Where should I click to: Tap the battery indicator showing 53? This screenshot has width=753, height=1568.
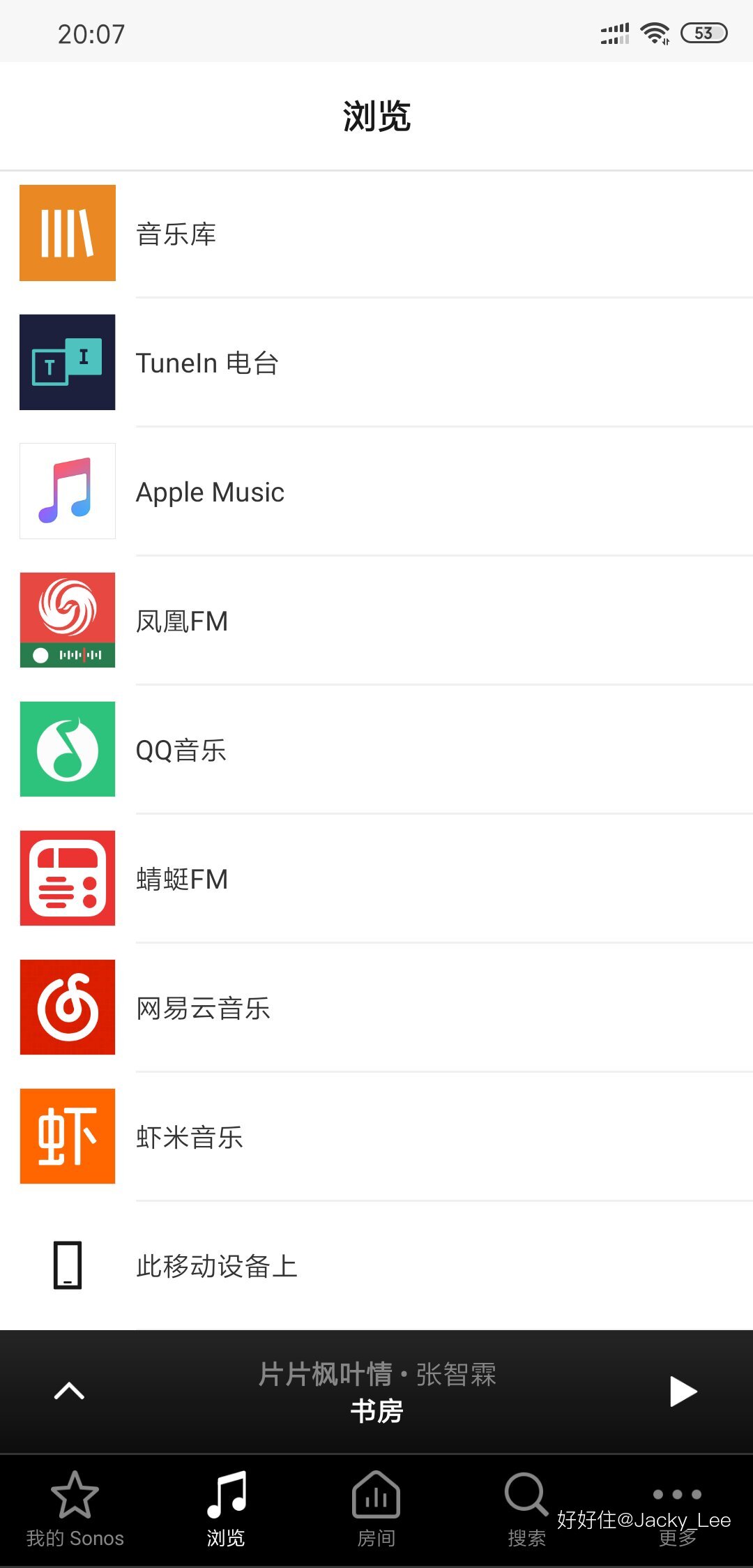point(703,31)
